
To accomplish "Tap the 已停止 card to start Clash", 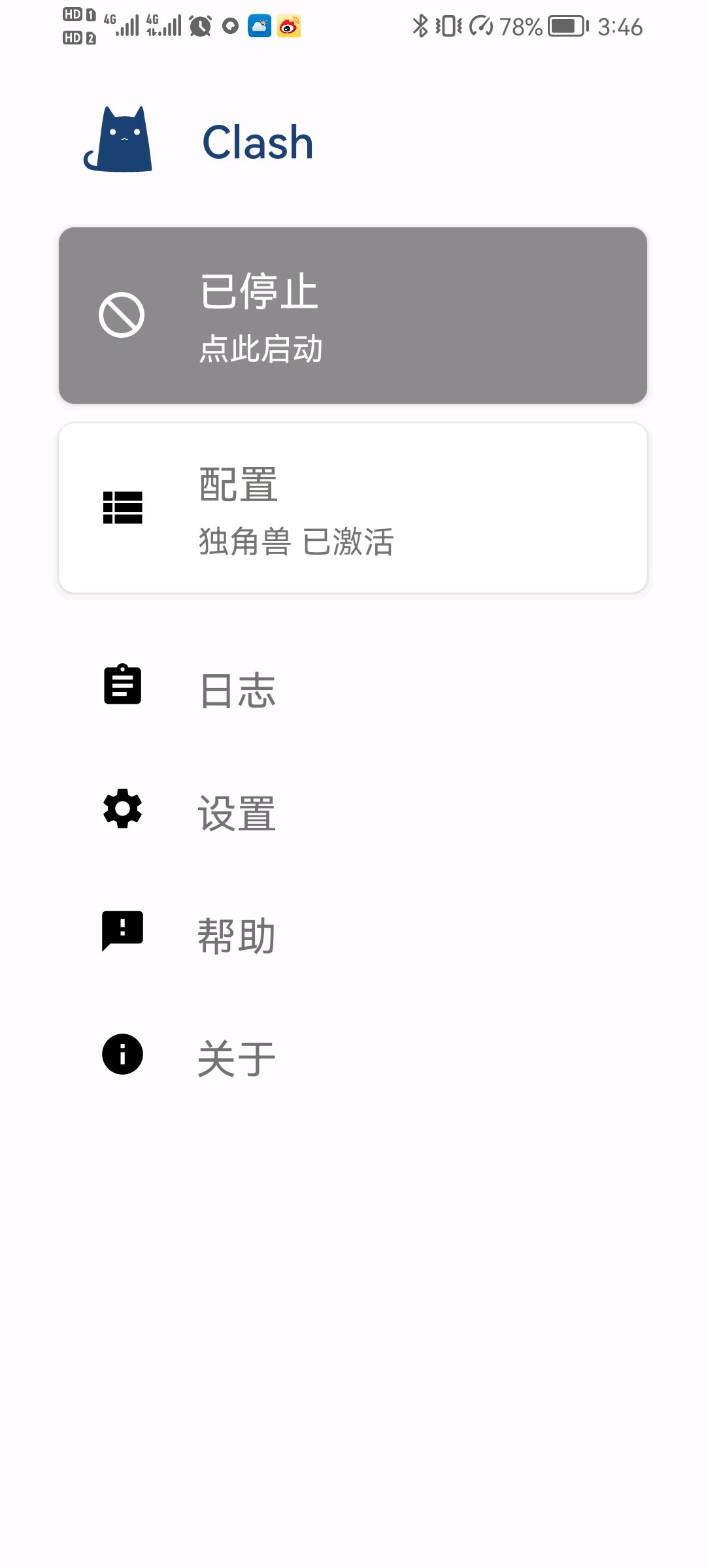I will pos(353,316).
